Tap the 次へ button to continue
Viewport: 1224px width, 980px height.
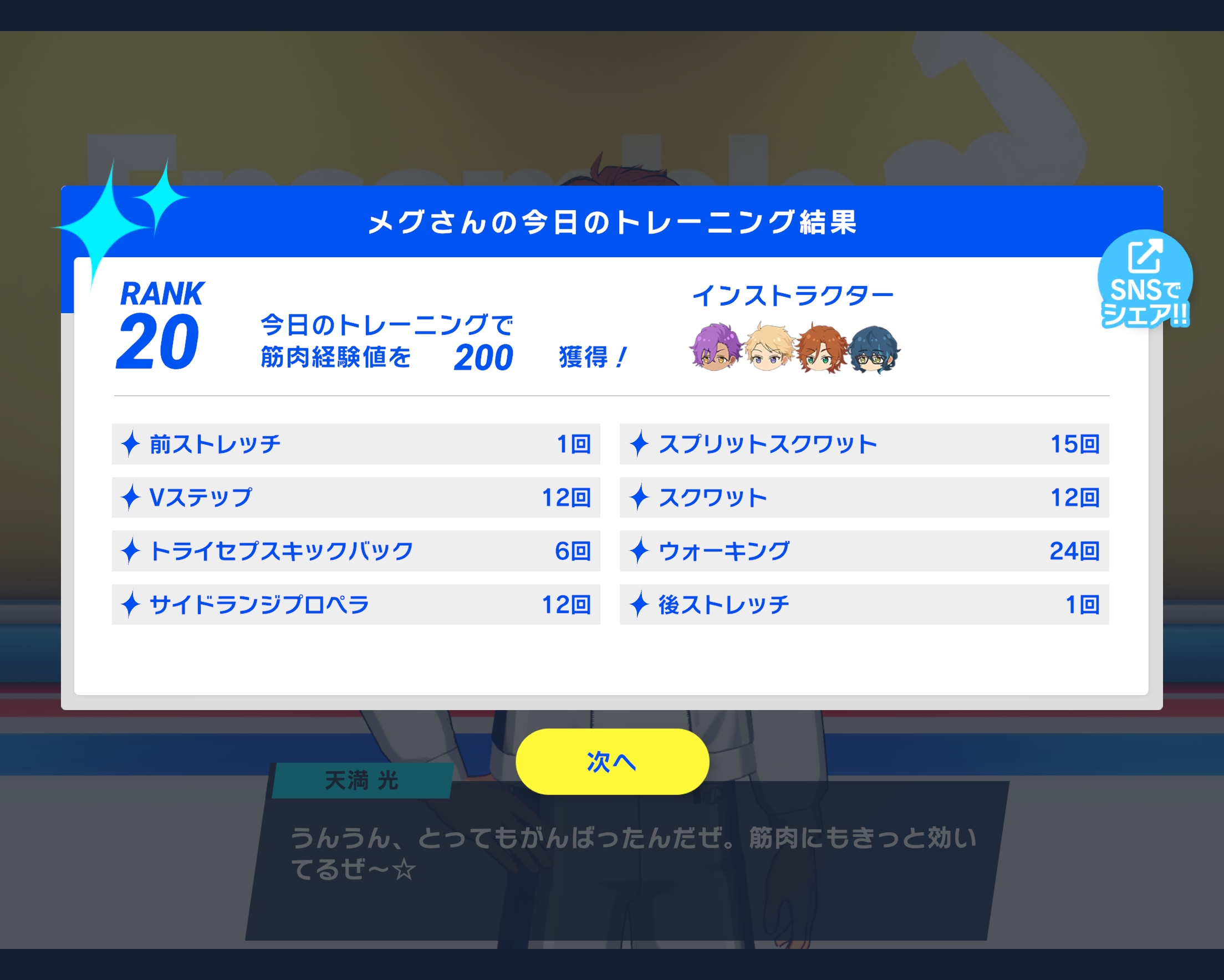pyautogui.click(x=612, y=762)
